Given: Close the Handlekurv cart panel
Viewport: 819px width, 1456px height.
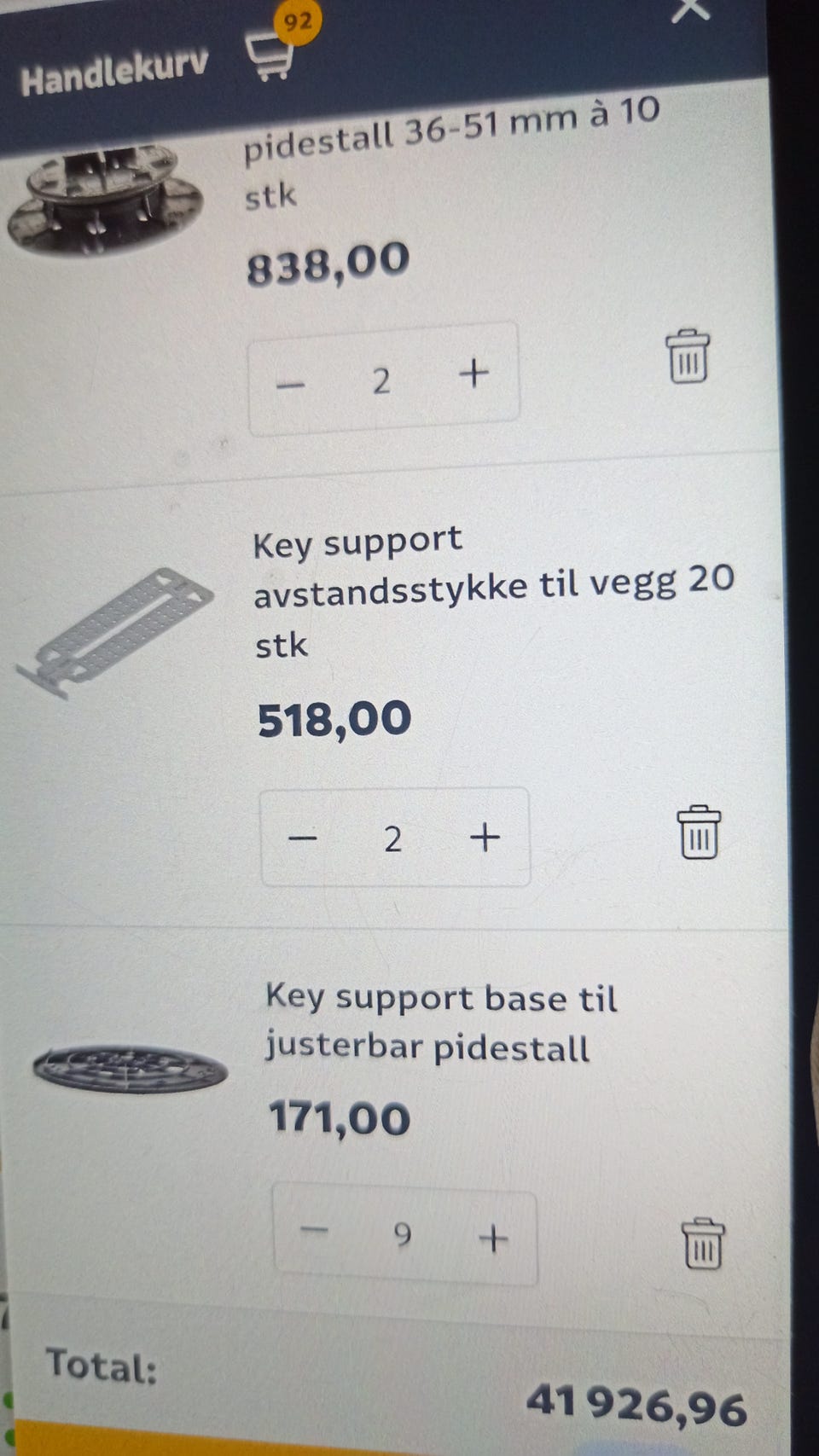Looking at the screenshot, I should [690, 9].
